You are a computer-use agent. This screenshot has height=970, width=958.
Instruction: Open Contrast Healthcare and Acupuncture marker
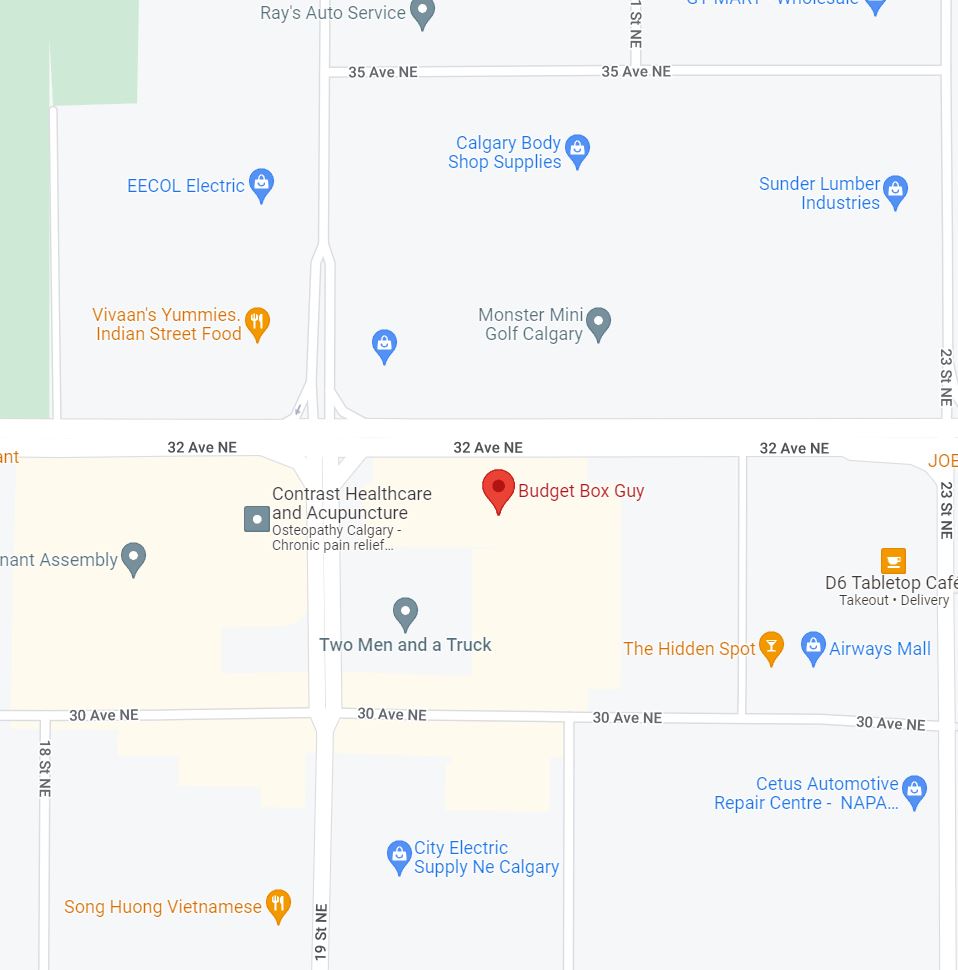click(x=257, y=518)
